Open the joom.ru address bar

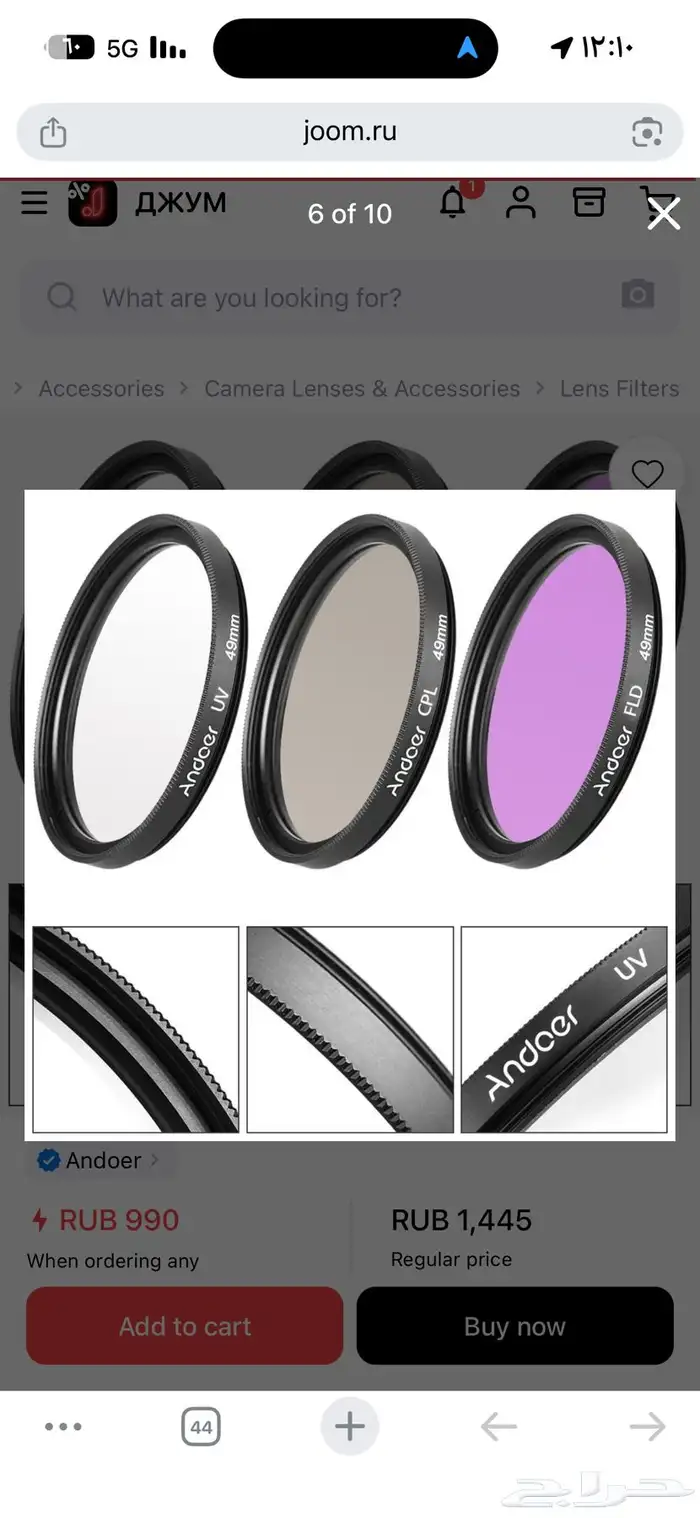pos(349,132)
